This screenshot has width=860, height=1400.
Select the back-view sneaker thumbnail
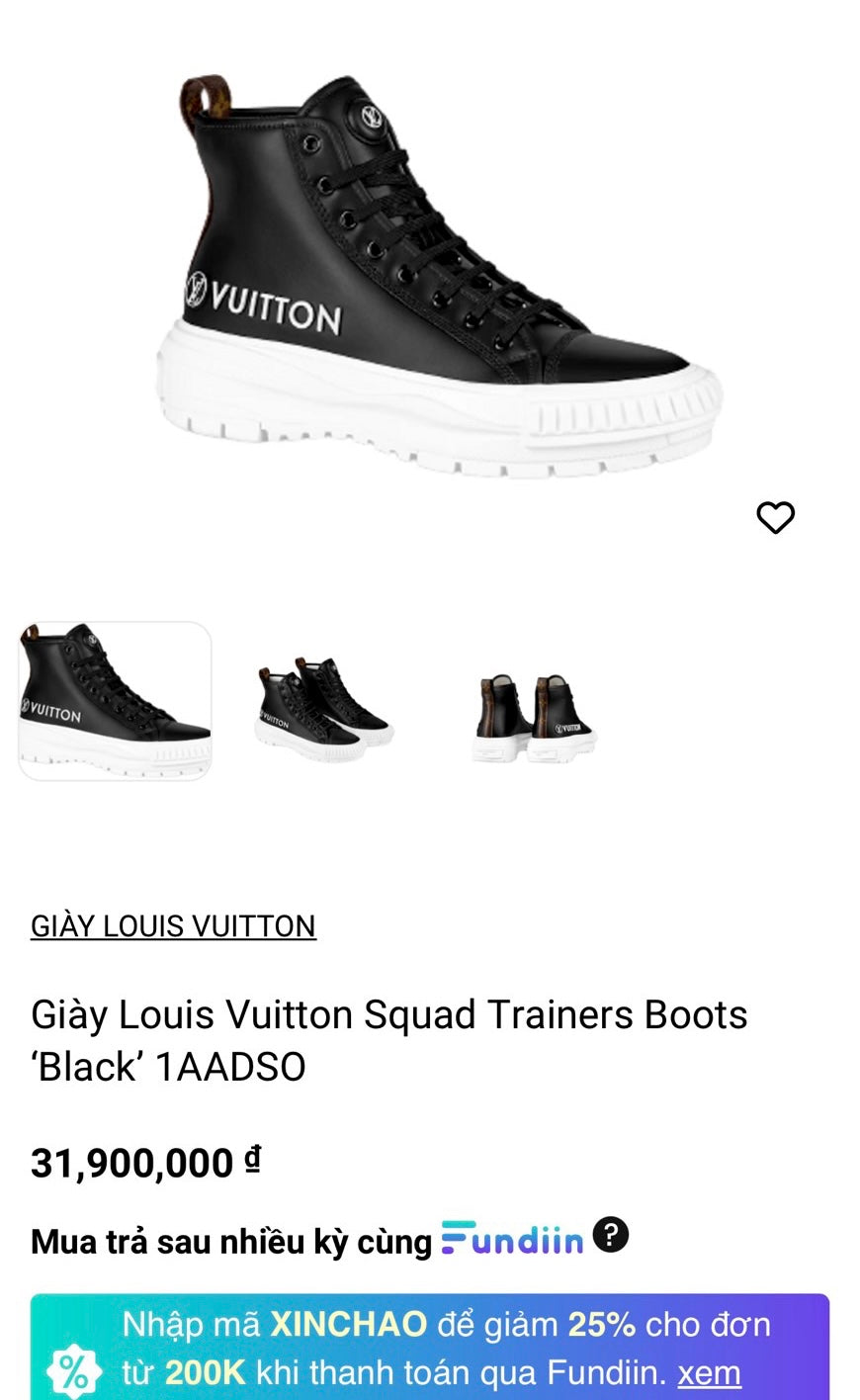pos(534,700)
